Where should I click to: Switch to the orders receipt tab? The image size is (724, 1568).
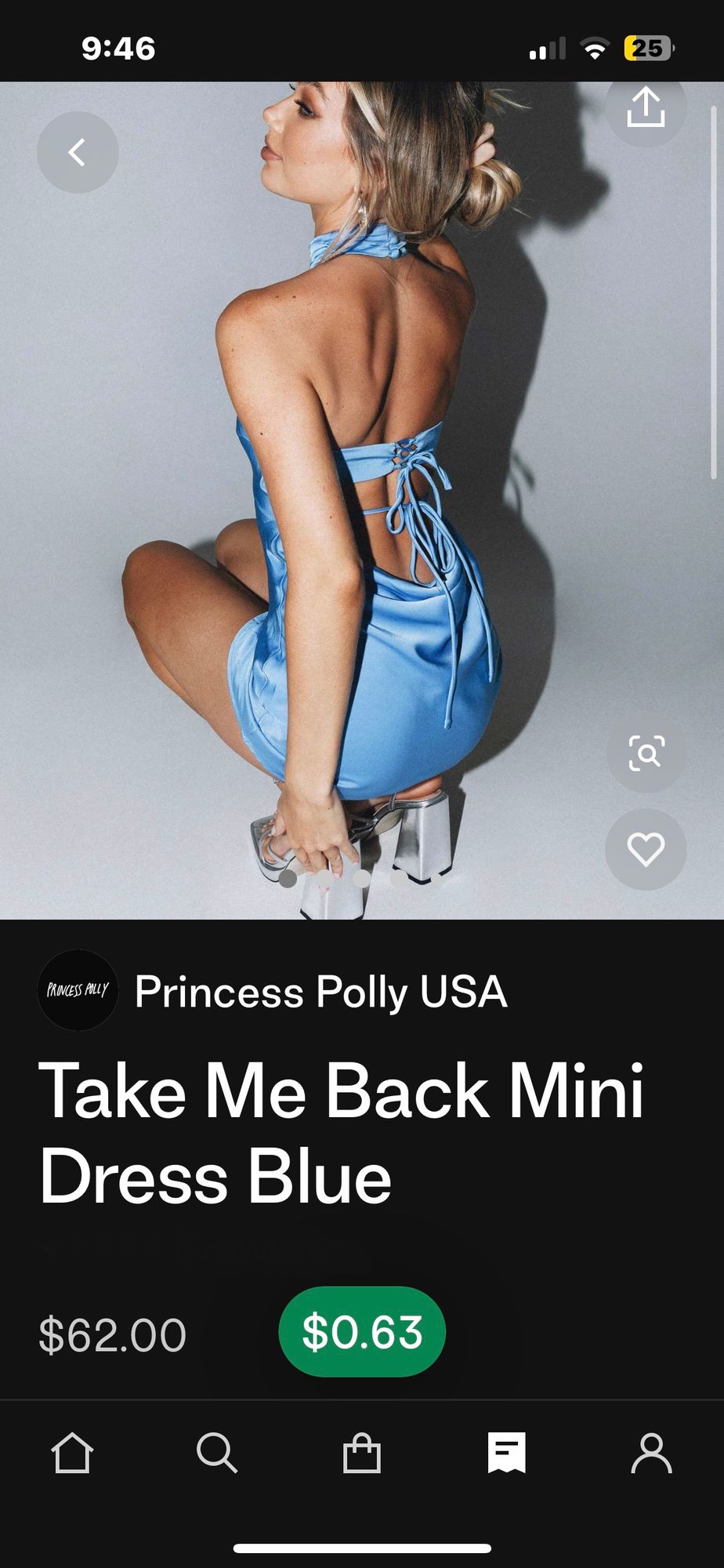click(x=506, y=1453)
